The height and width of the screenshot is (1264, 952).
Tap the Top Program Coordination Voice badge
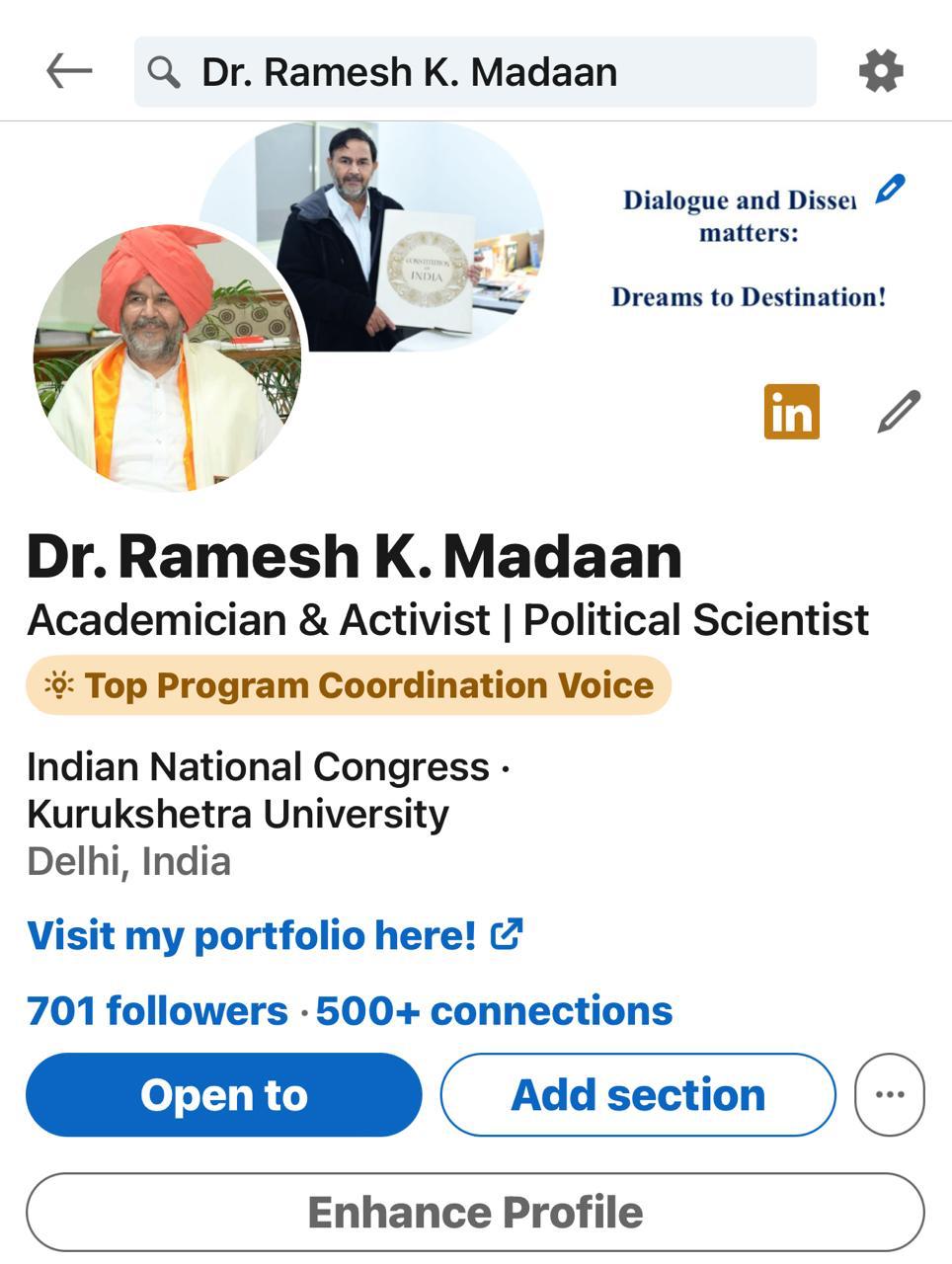pos(349,685)
